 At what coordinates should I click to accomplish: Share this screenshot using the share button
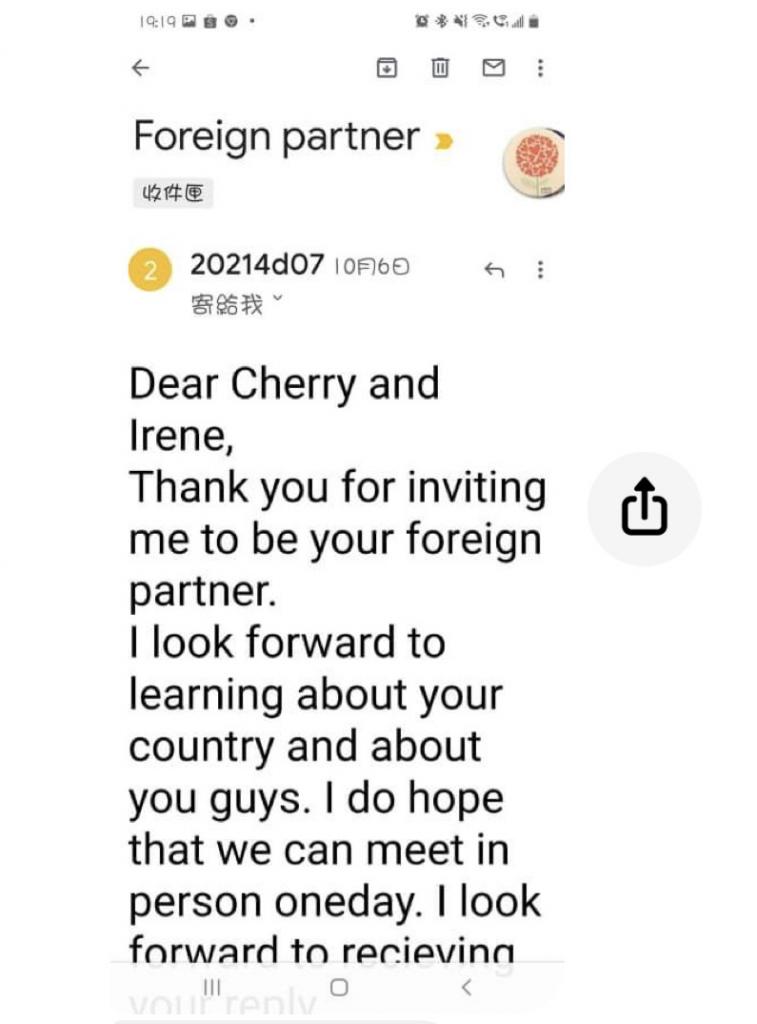pos(644,508)
